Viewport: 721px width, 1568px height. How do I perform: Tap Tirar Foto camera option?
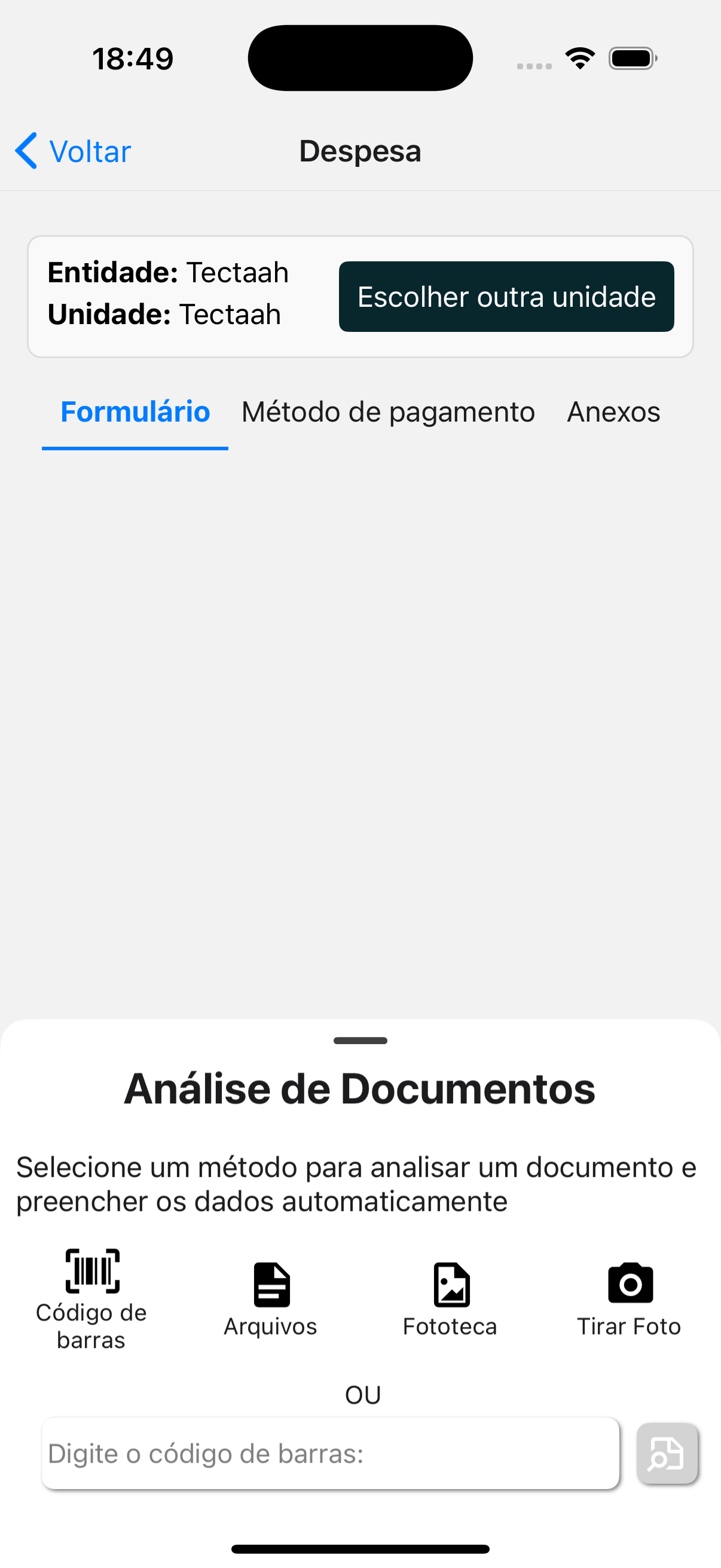coord(629,1299)
